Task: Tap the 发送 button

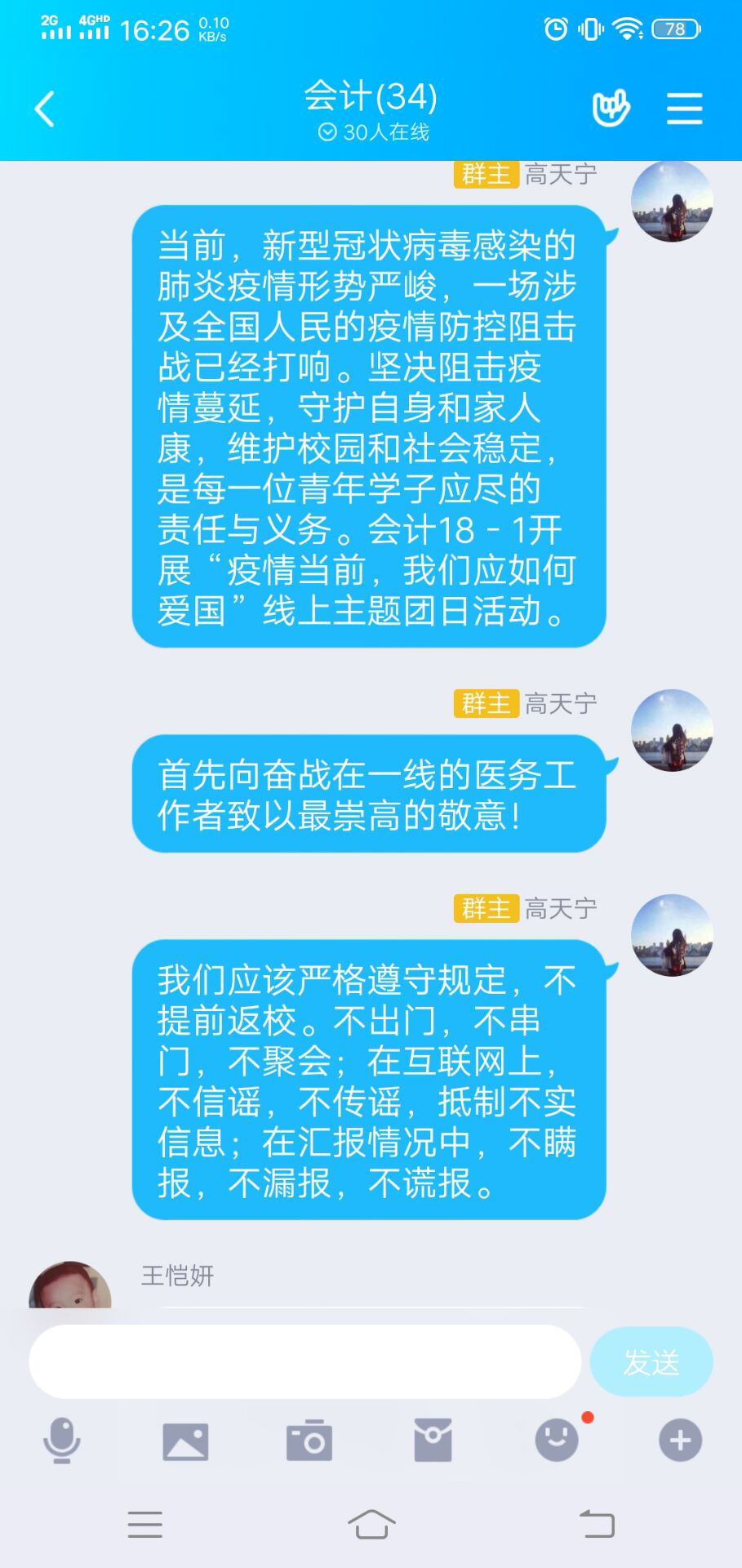Action: [651, 1361]
